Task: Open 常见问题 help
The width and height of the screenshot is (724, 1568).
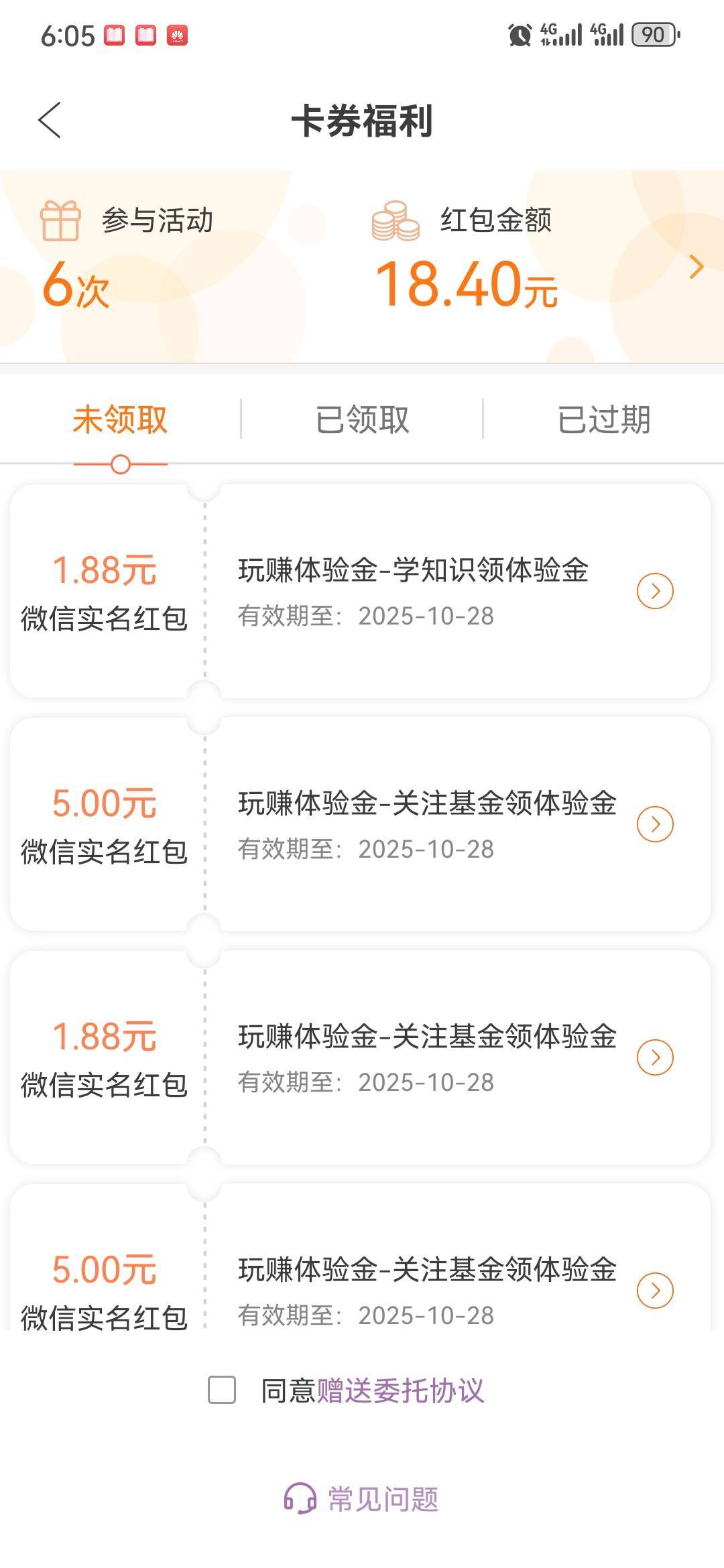Action: (362, 1499)
